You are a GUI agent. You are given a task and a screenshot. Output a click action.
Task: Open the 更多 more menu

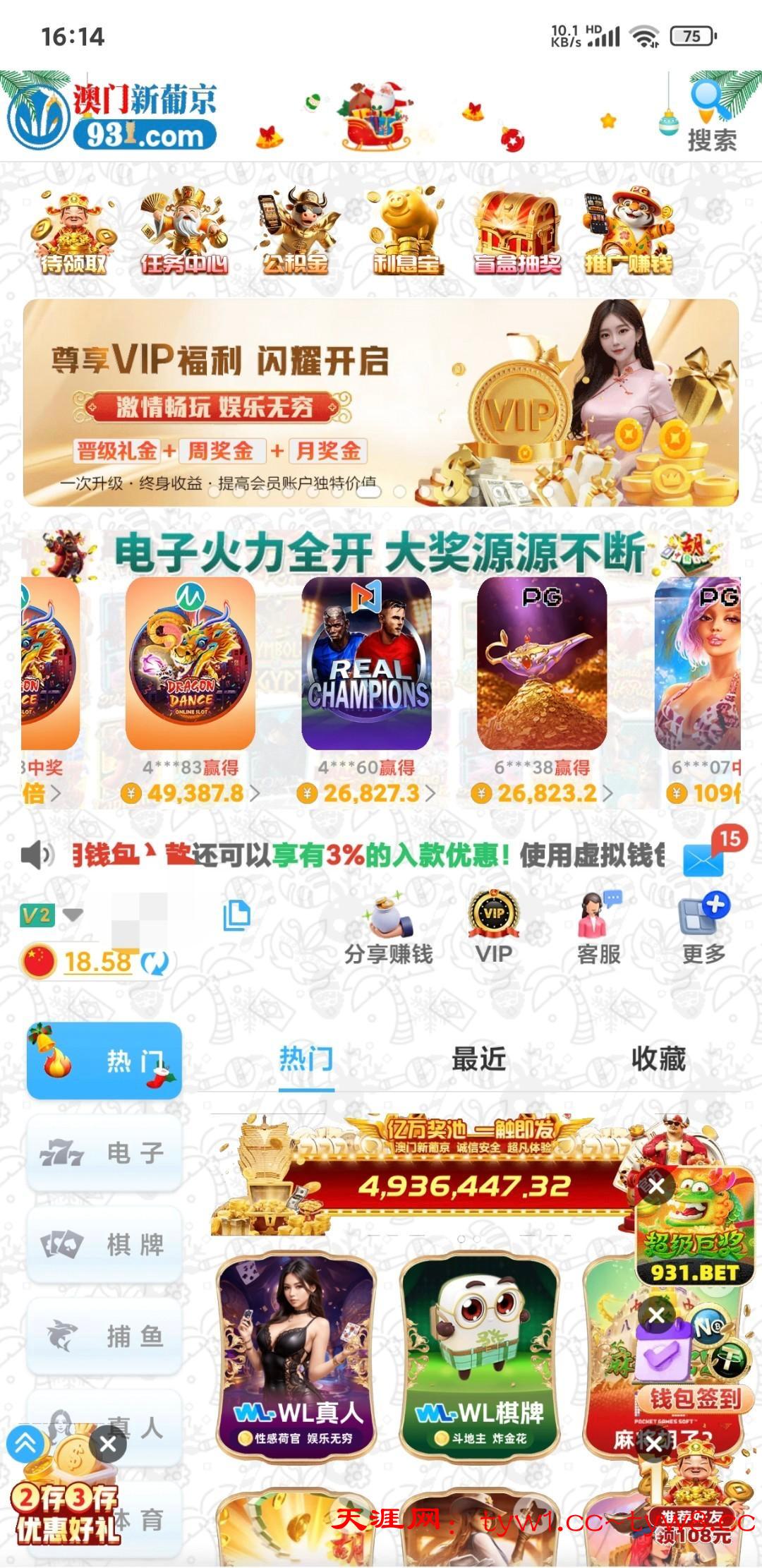click(x=704, y=929)
